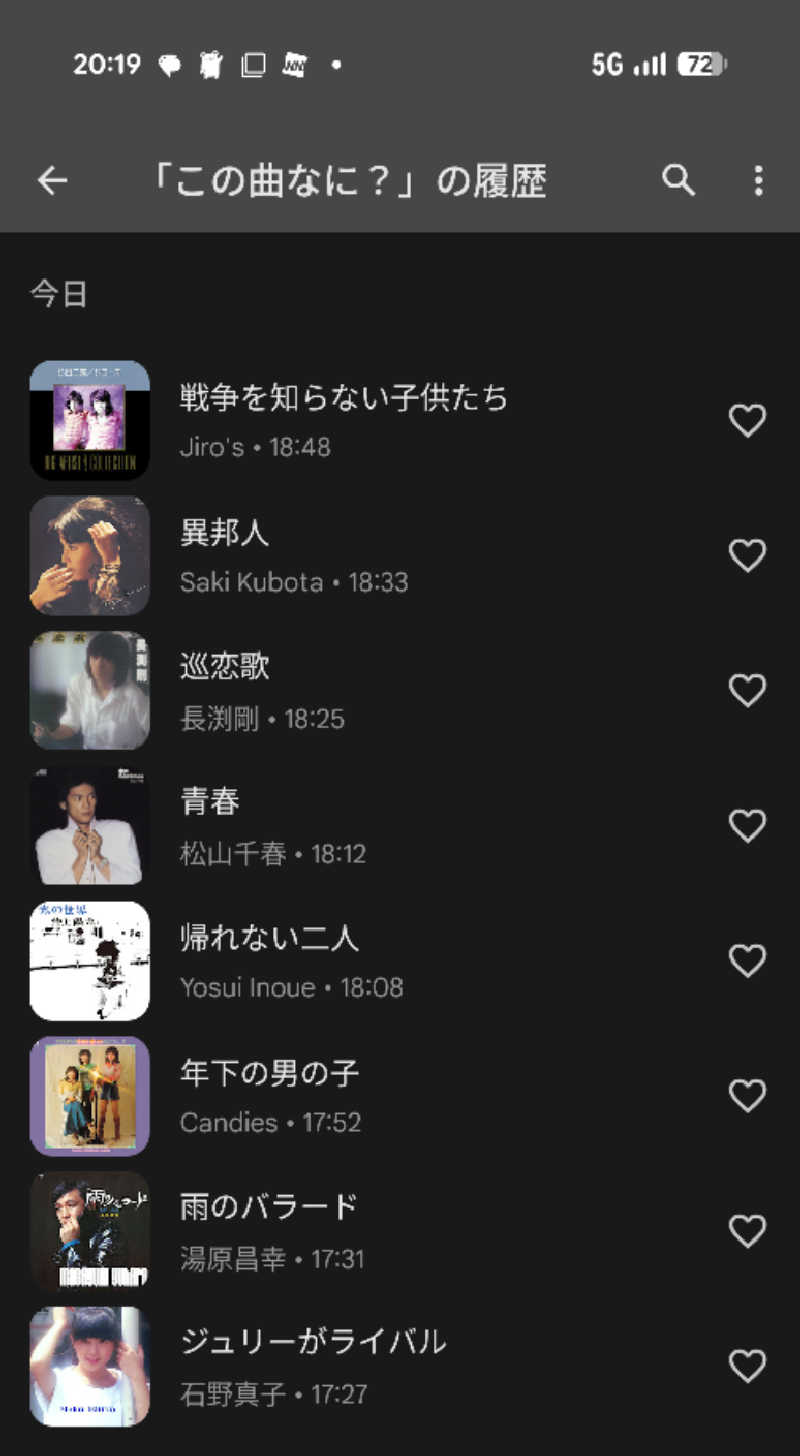Tap the signal strength bars icon
This screenshot has width=800, height=1456.
646,65
